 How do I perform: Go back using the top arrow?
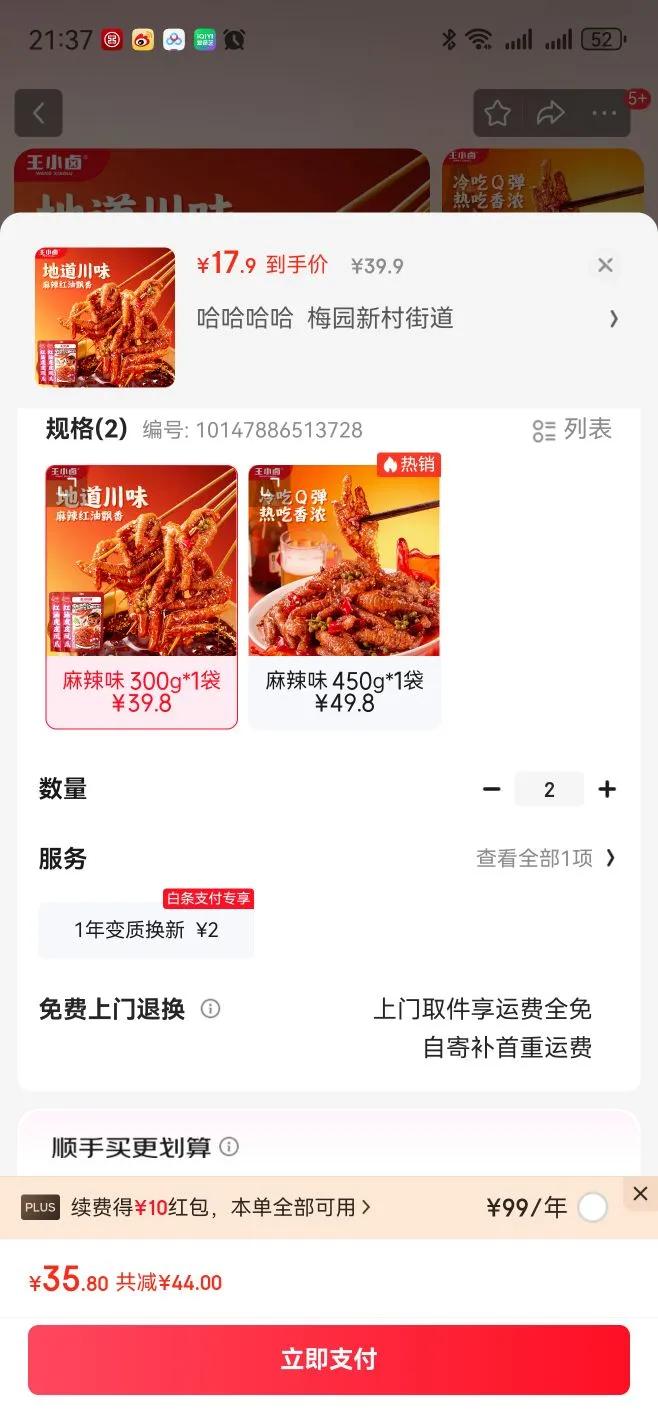coord(38,113)
